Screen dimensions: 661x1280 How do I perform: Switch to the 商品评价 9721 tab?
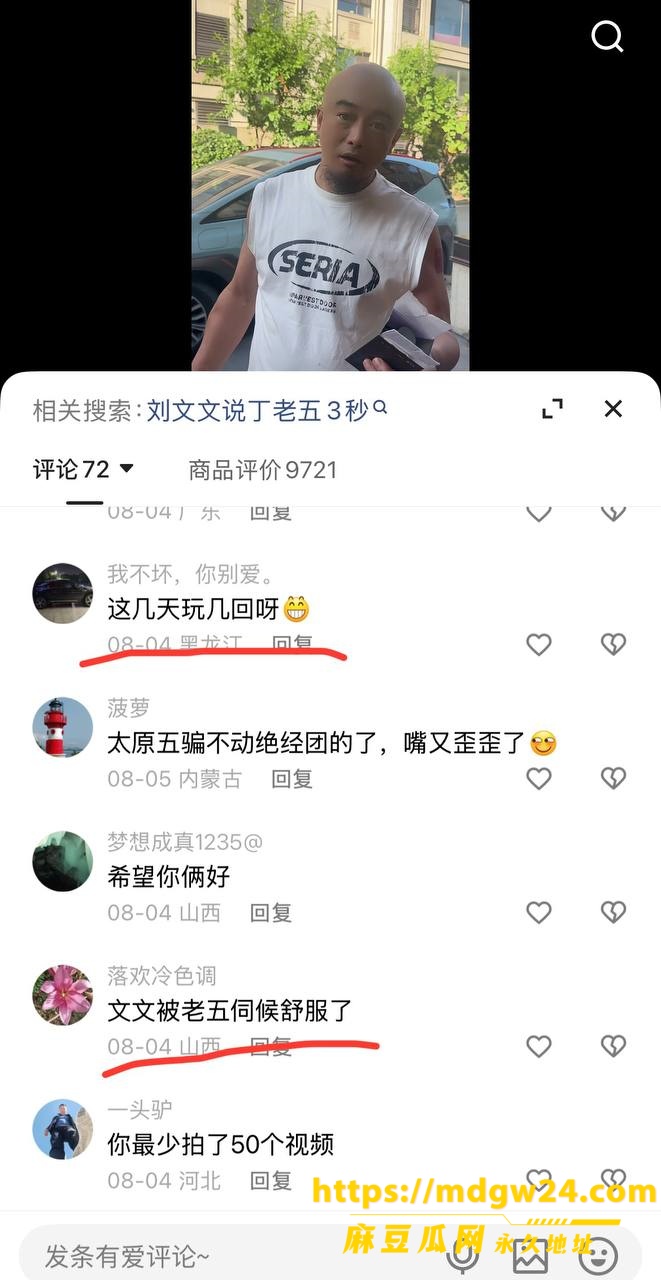coord(263,469)
